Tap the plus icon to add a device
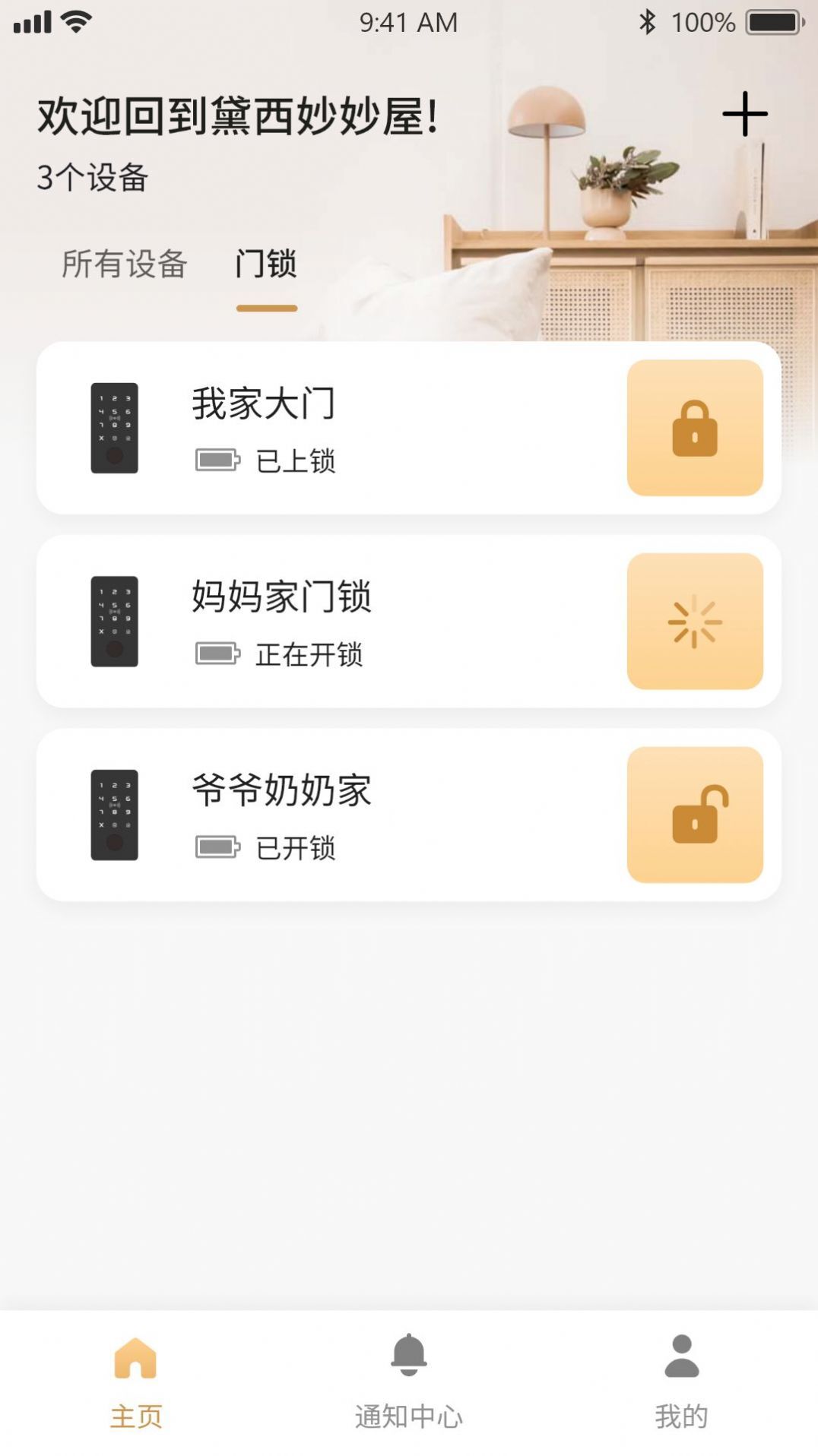Screen dimensions: 818x1456 tap(743, 114)
